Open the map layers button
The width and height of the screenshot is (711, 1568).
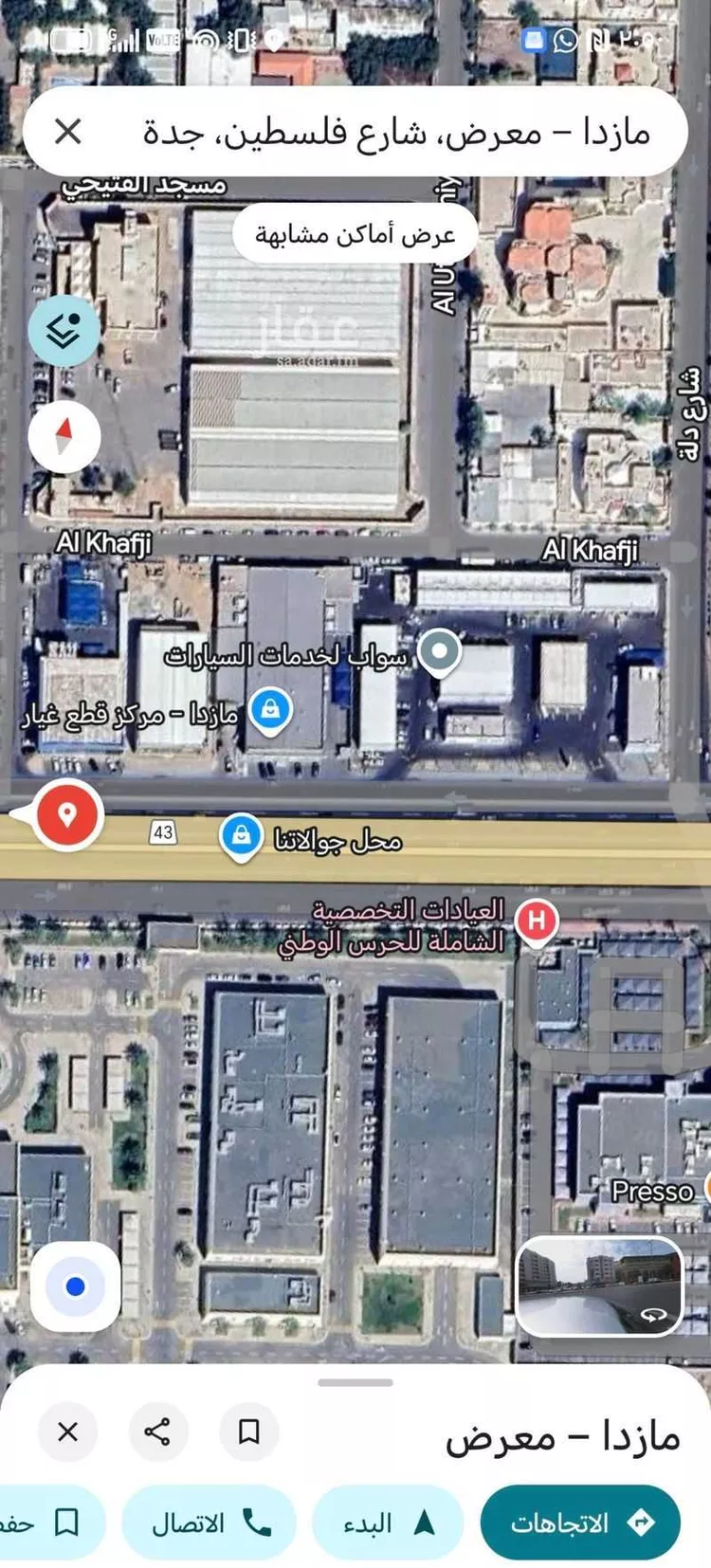click(64, 332)
